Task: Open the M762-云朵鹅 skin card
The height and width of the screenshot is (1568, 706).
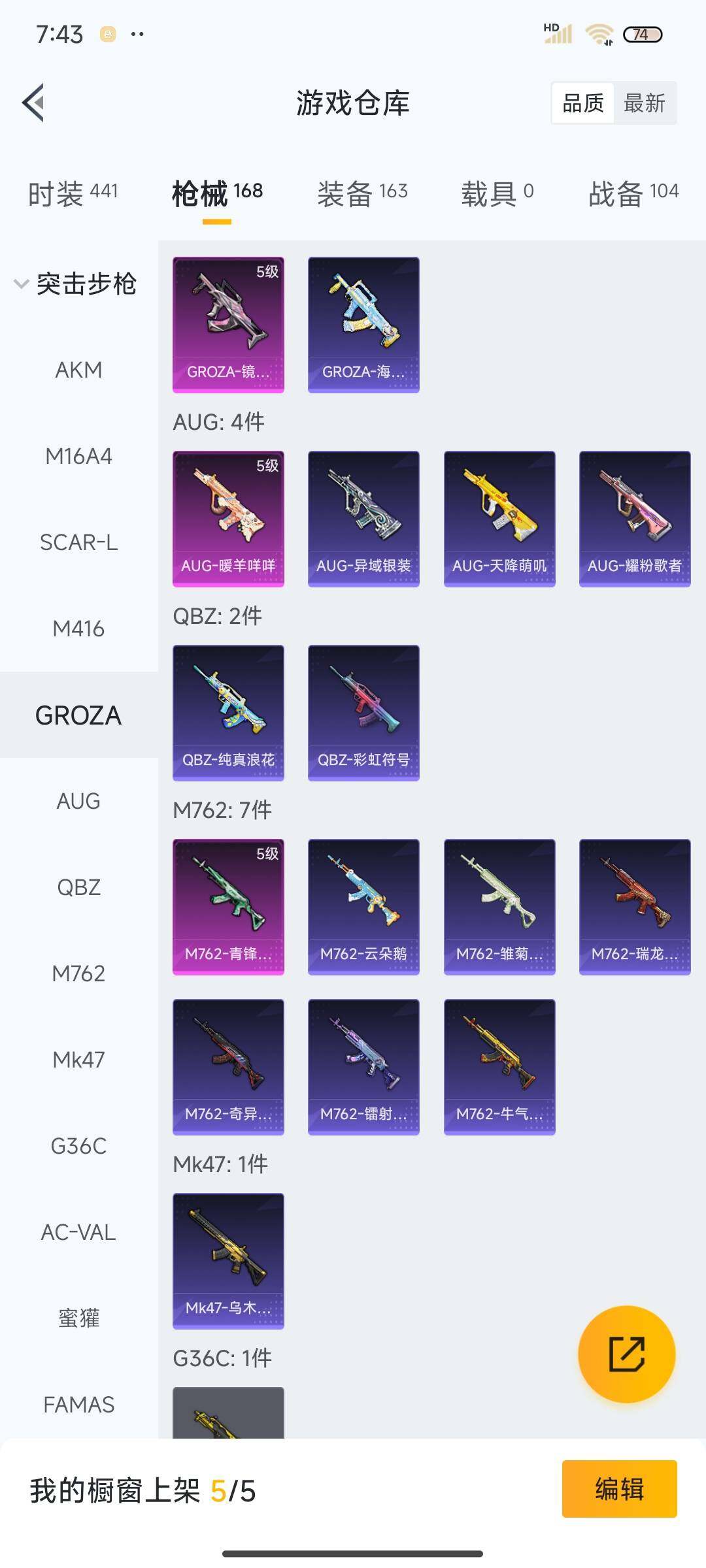Action: (363, 907)
